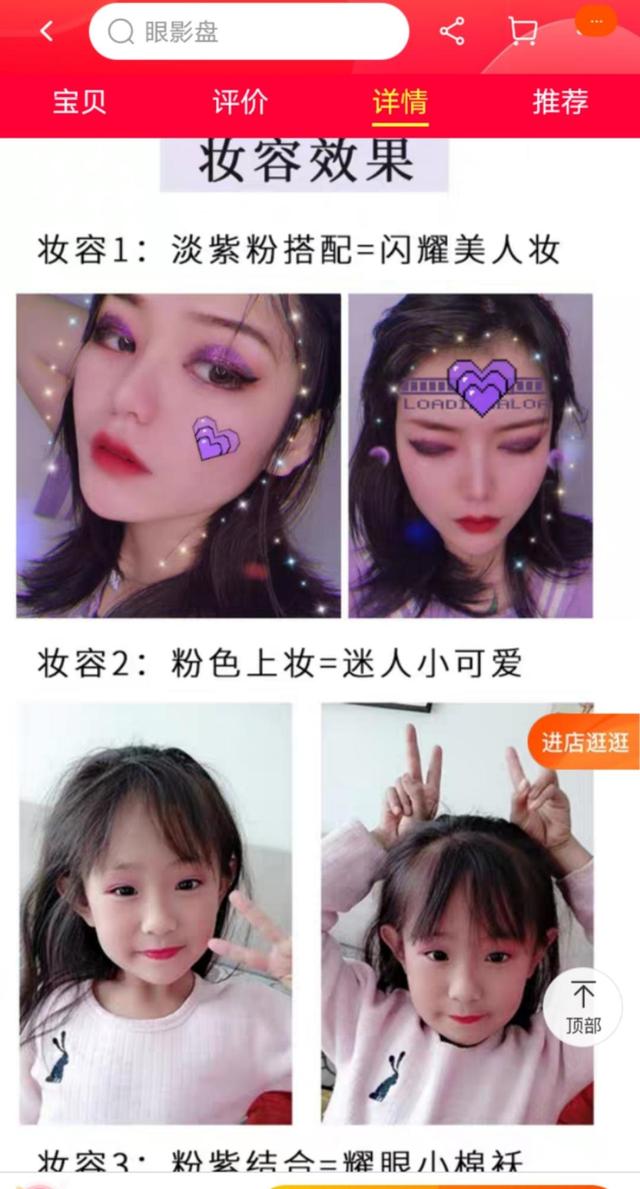Select the 详情 tab
The image size is (640, 1189).
400,102
